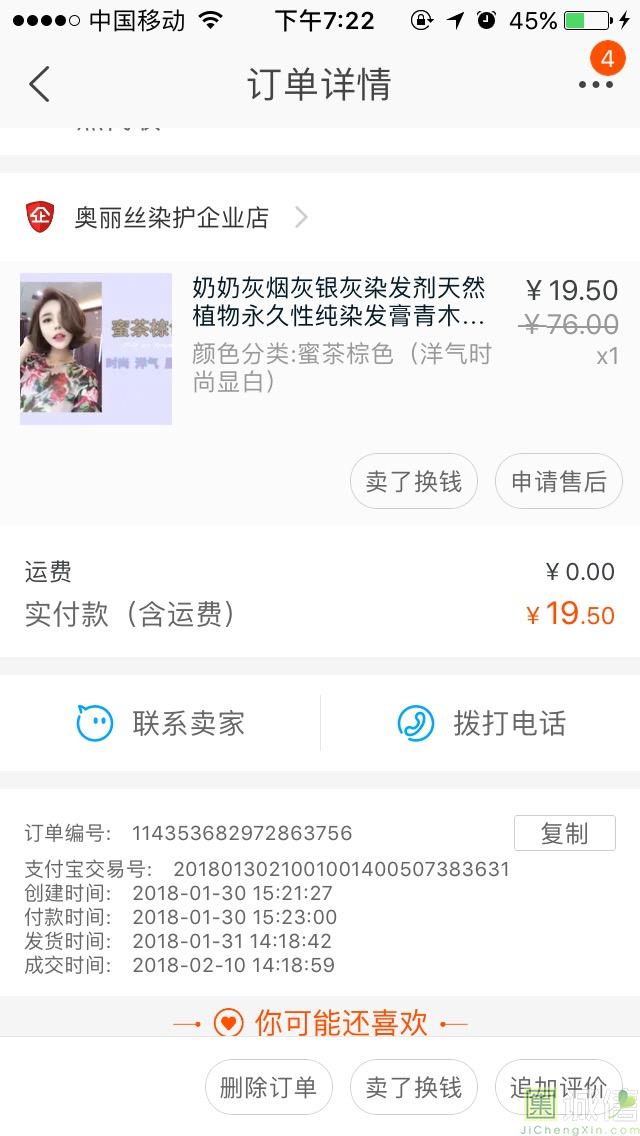The image size is (640, 1136).
Task: Contact the seller via 联系卖家
Action: click(160, 723)
